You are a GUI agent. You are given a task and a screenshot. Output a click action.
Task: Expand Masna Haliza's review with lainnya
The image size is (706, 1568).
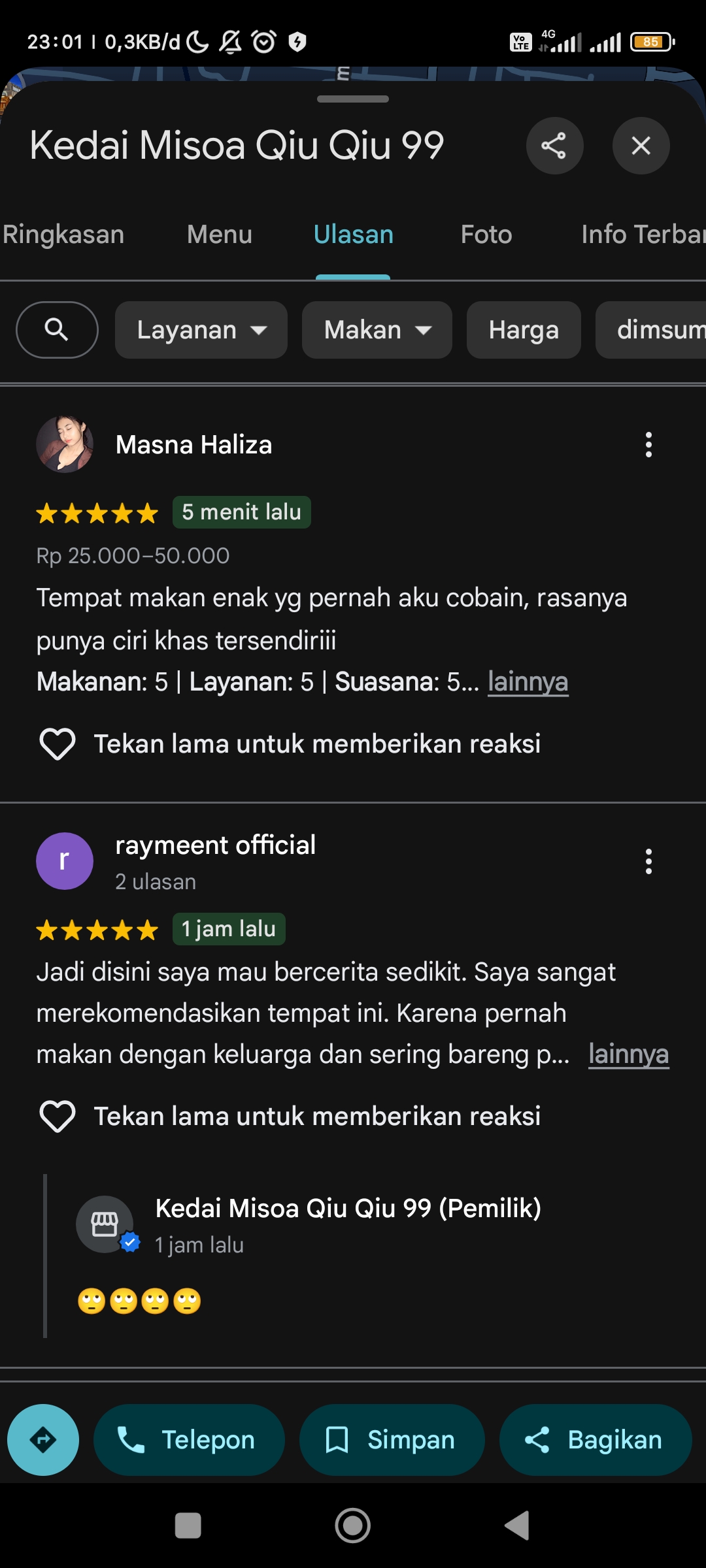528,682
